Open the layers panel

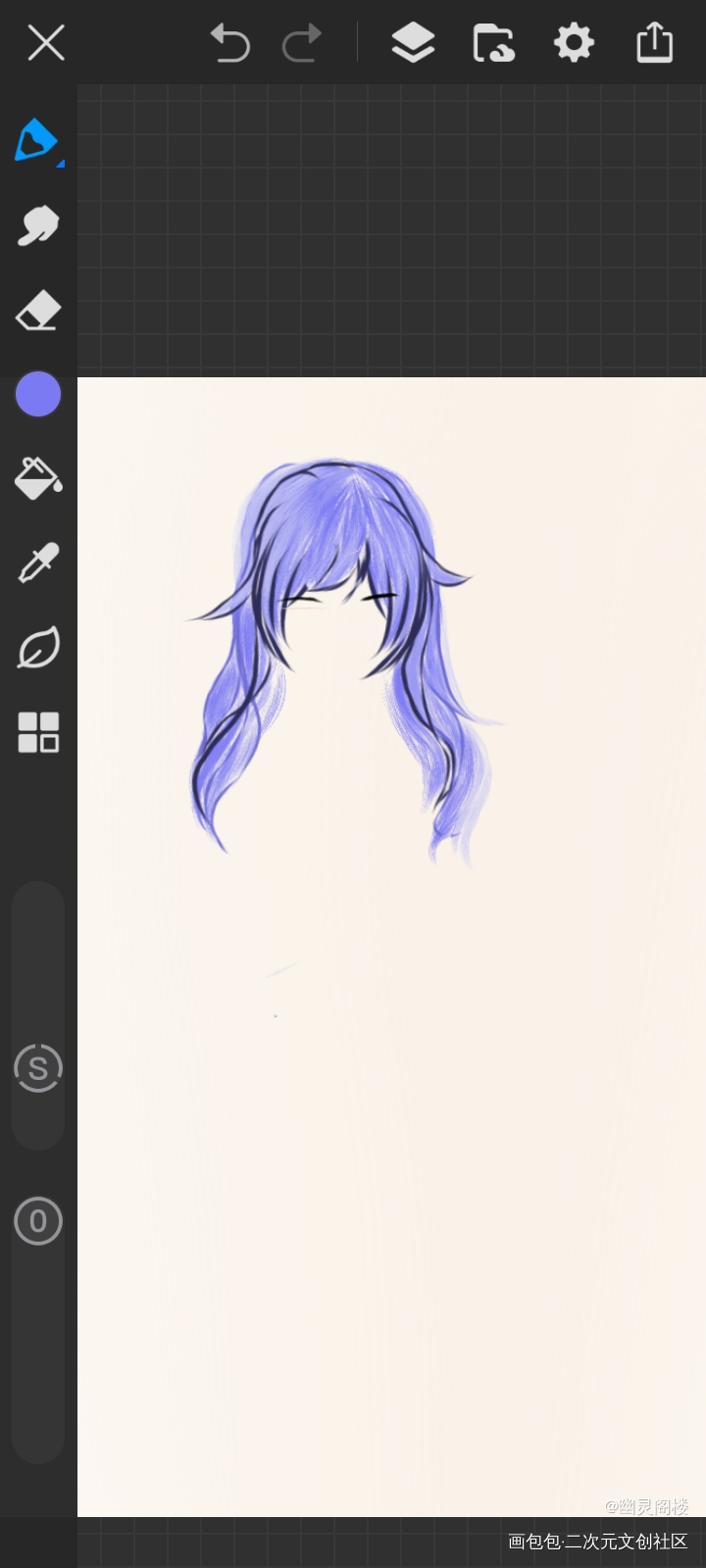coord(413,43)
